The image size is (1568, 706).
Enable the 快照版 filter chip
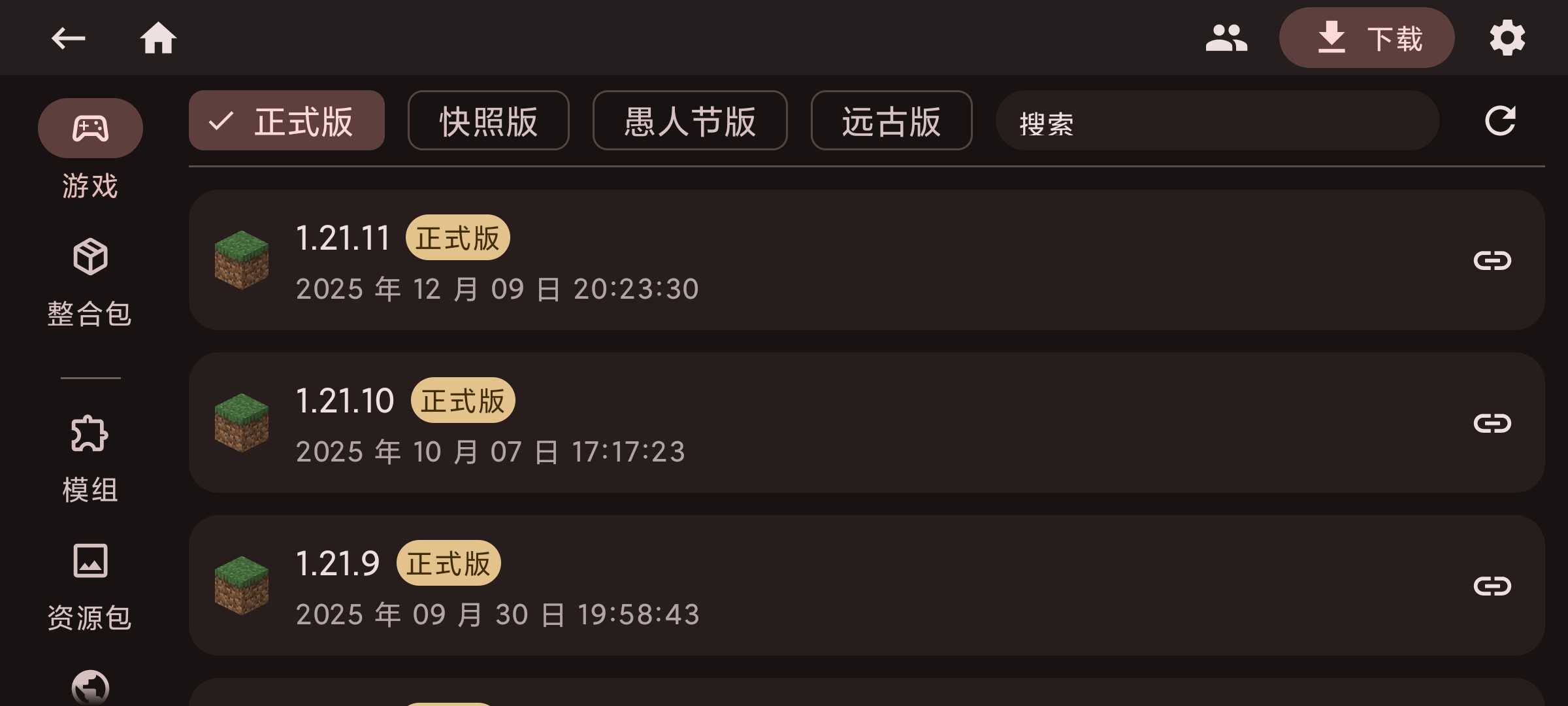tap(488, 121)
